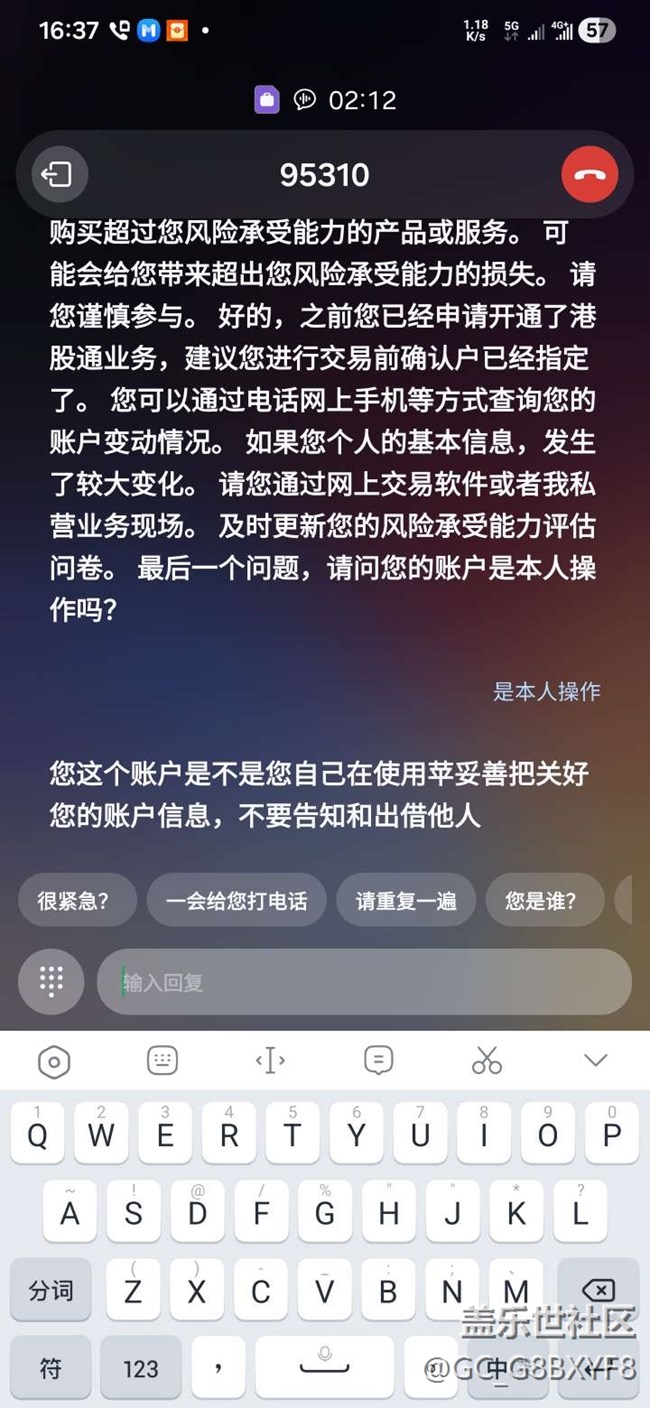Tap the 分词 key
The height and width of the screenshot is (1408, 650).
(51, 1290)
